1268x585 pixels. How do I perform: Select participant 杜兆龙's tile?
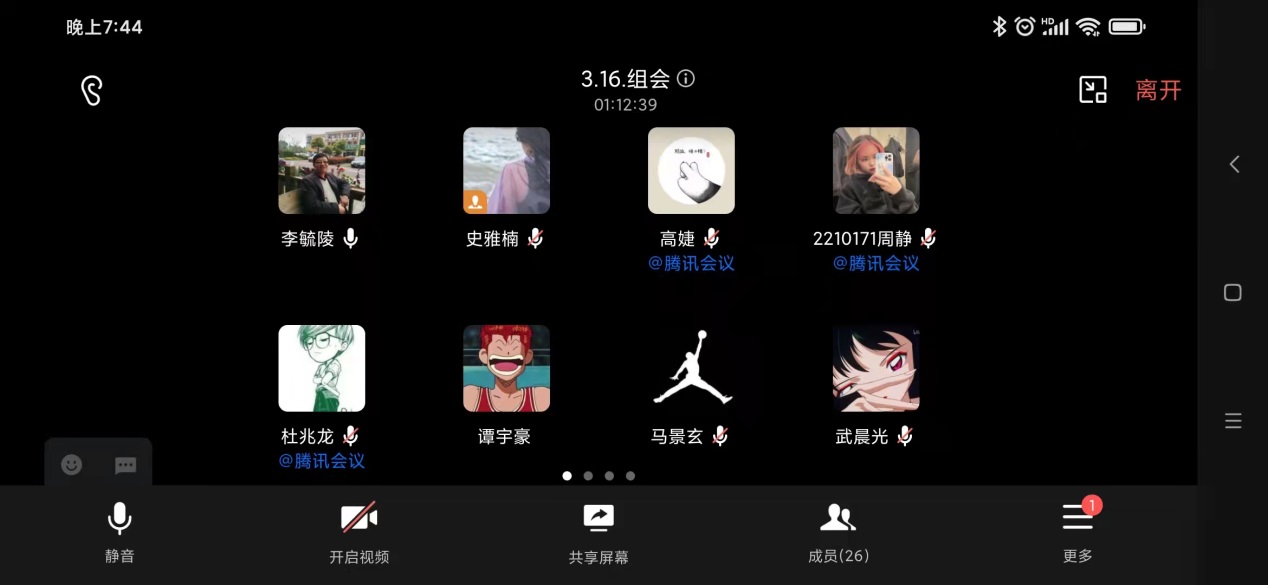[x=321, y=369]
